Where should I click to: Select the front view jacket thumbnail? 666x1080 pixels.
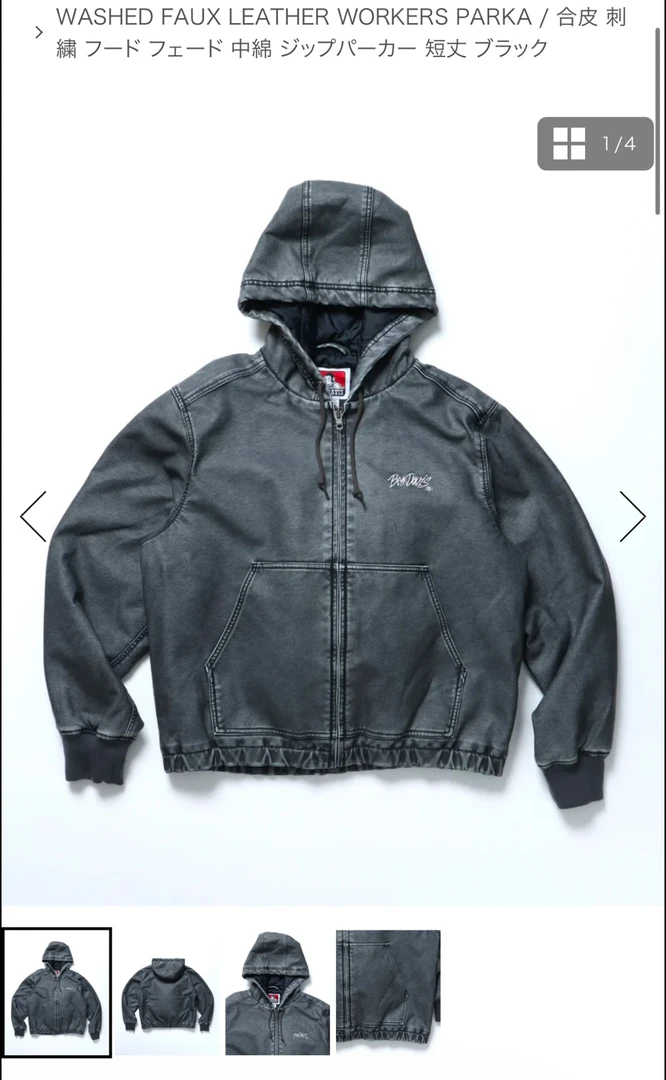[56, 992]
